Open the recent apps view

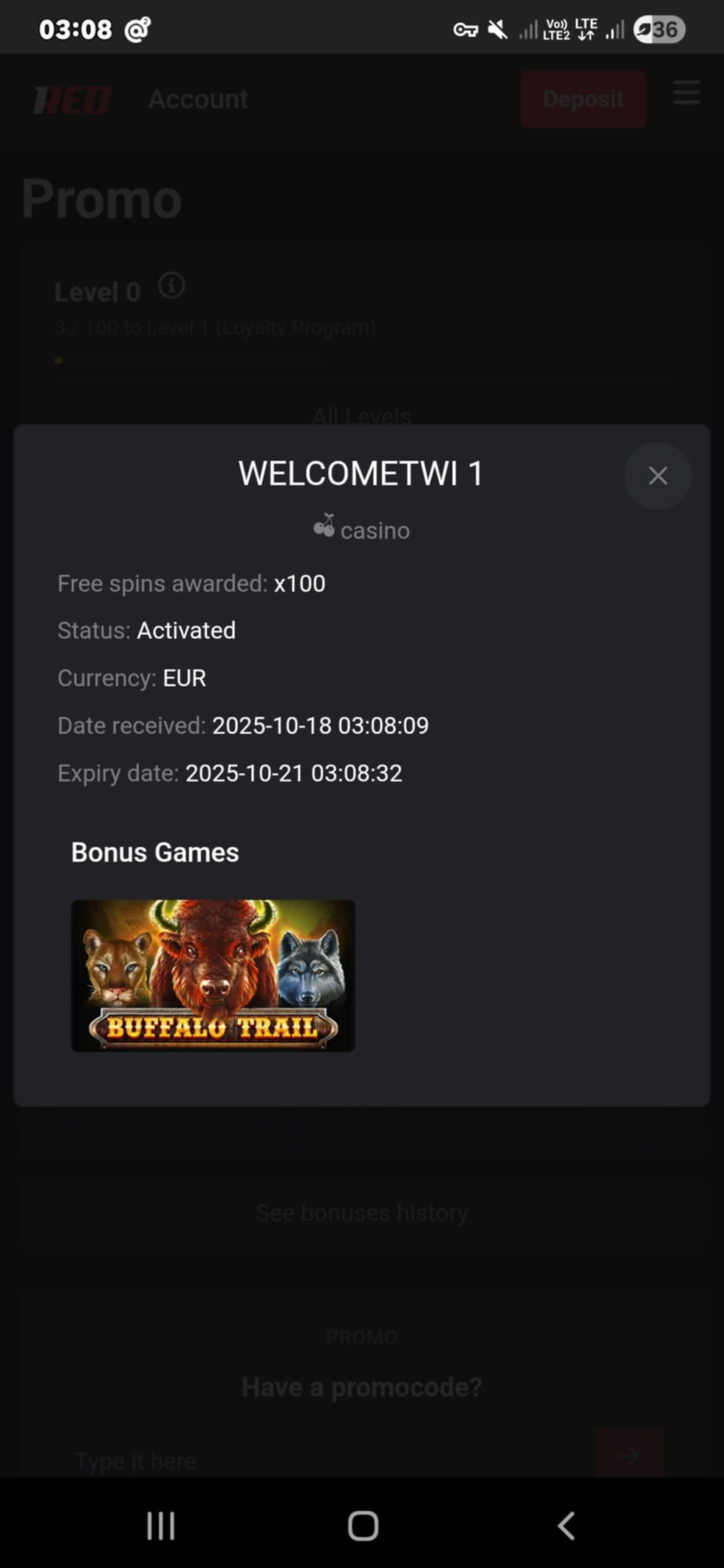tap(160, 1526)
